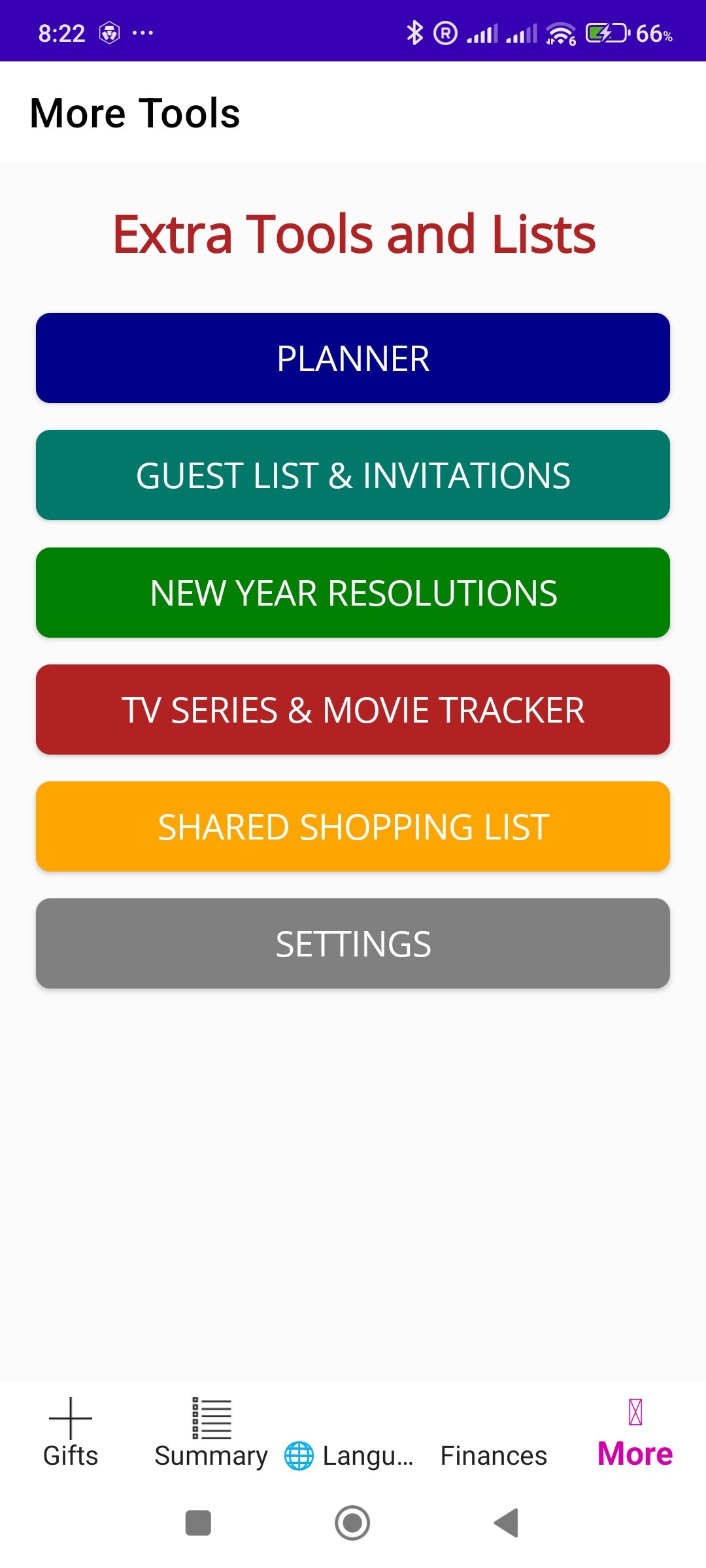Open the Shared Shopping List
Screen dimensions: 706x1568
(x=353, y=826)
